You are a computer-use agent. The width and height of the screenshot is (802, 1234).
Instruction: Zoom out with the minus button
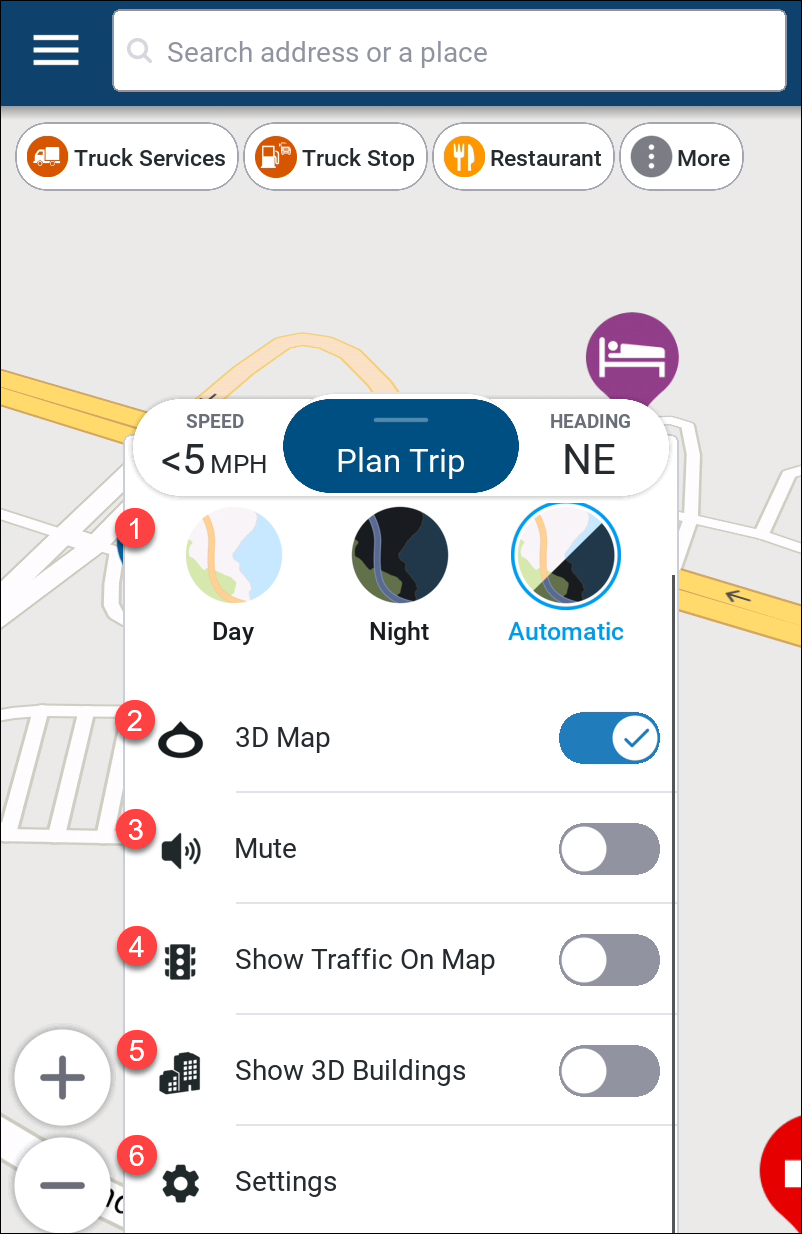tap(62, 1185)
